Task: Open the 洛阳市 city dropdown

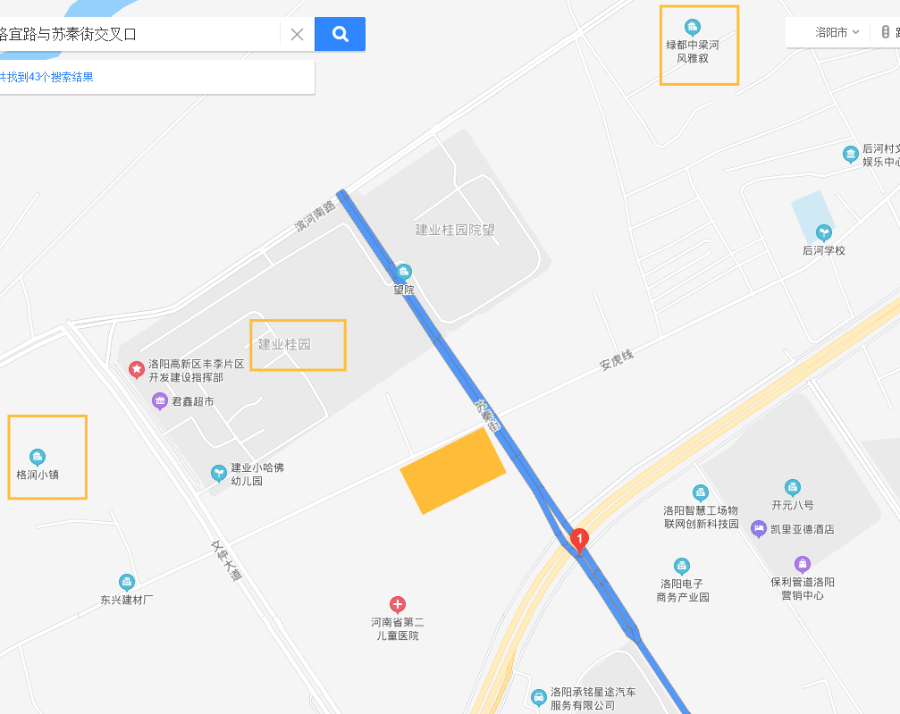Action: (837, 32)
